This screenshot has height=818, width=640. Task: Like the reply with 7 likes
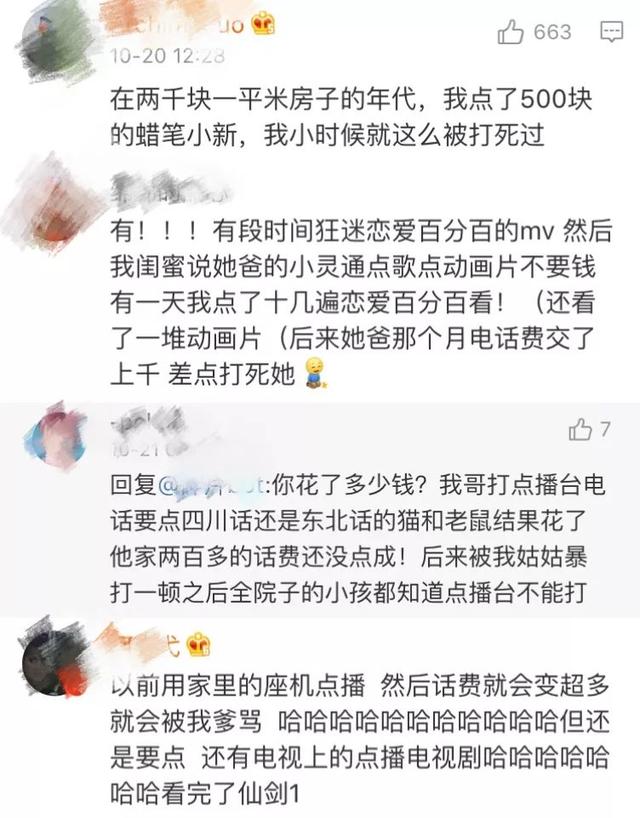pos(580,430)
